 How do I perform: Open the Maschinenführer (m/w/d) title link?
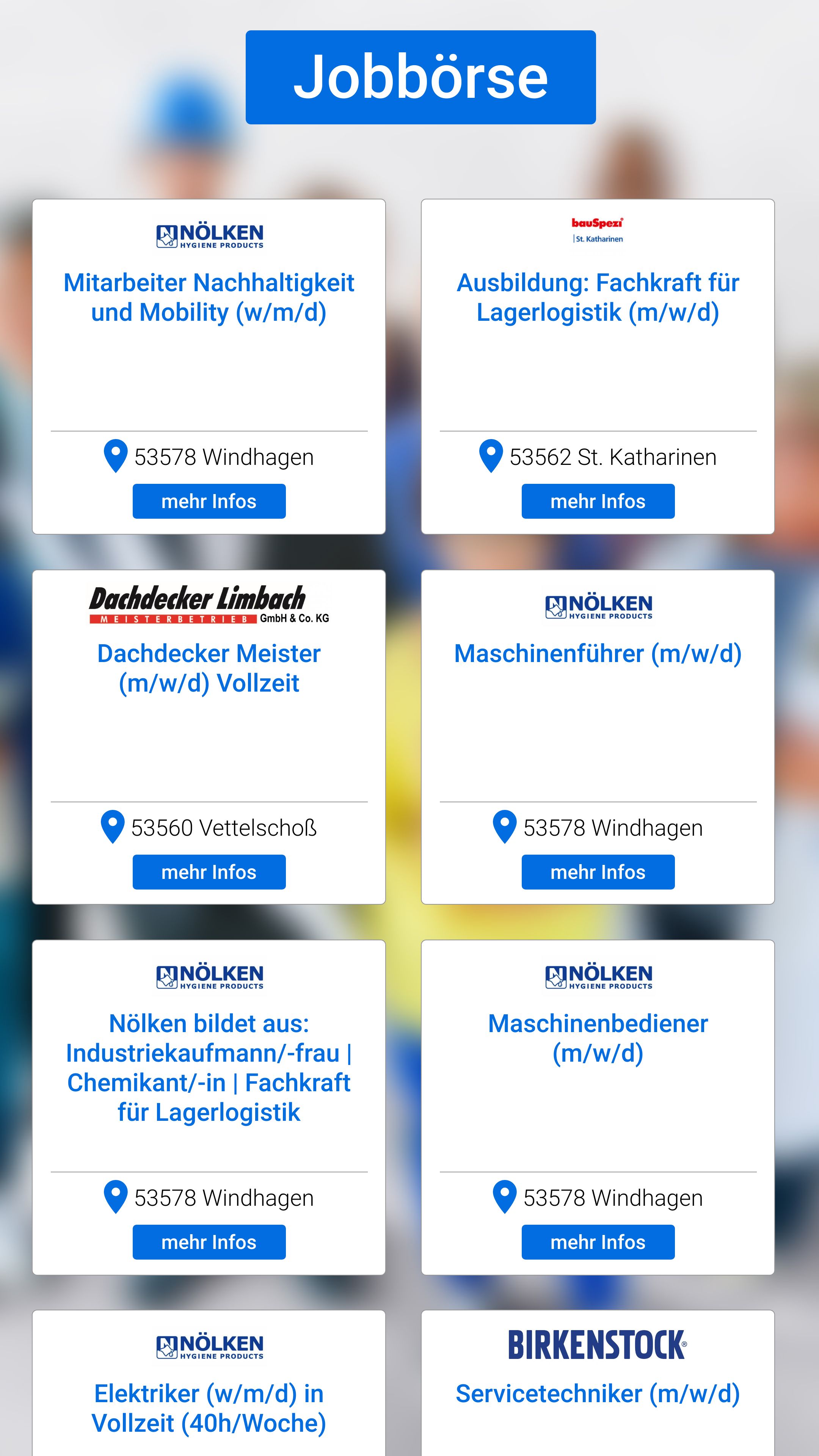click(598, 653)
